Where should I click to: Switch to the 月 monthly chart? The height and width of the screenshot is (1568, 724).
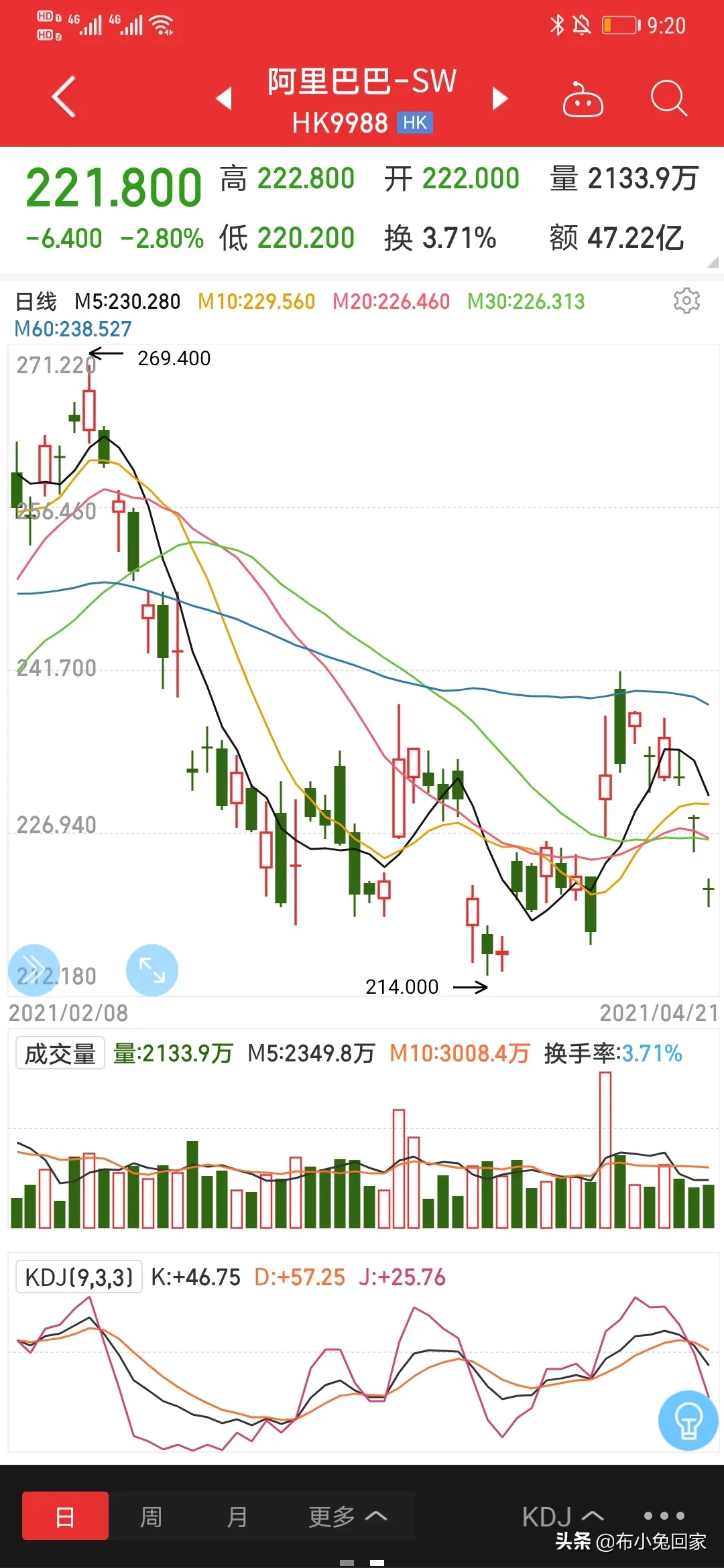tap(237, 1516)
